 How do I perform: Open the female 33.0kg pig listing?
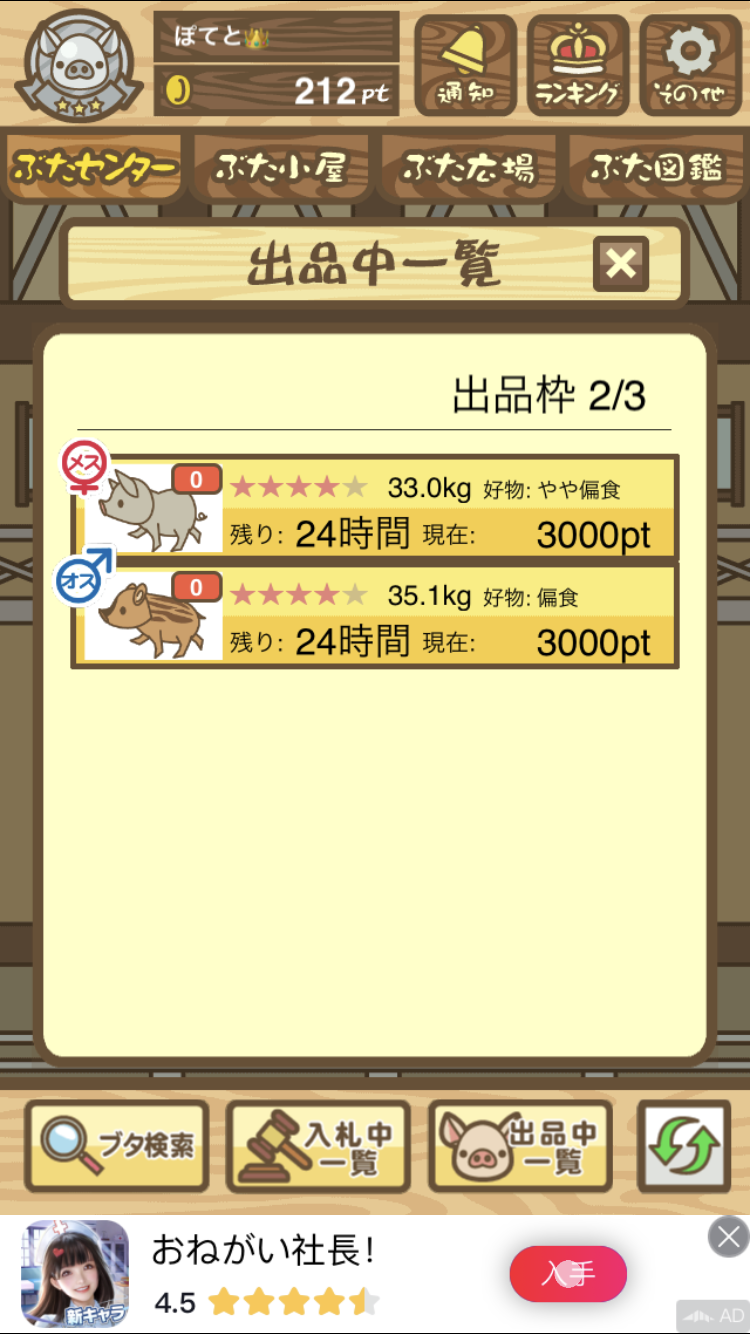pos(375,506)
